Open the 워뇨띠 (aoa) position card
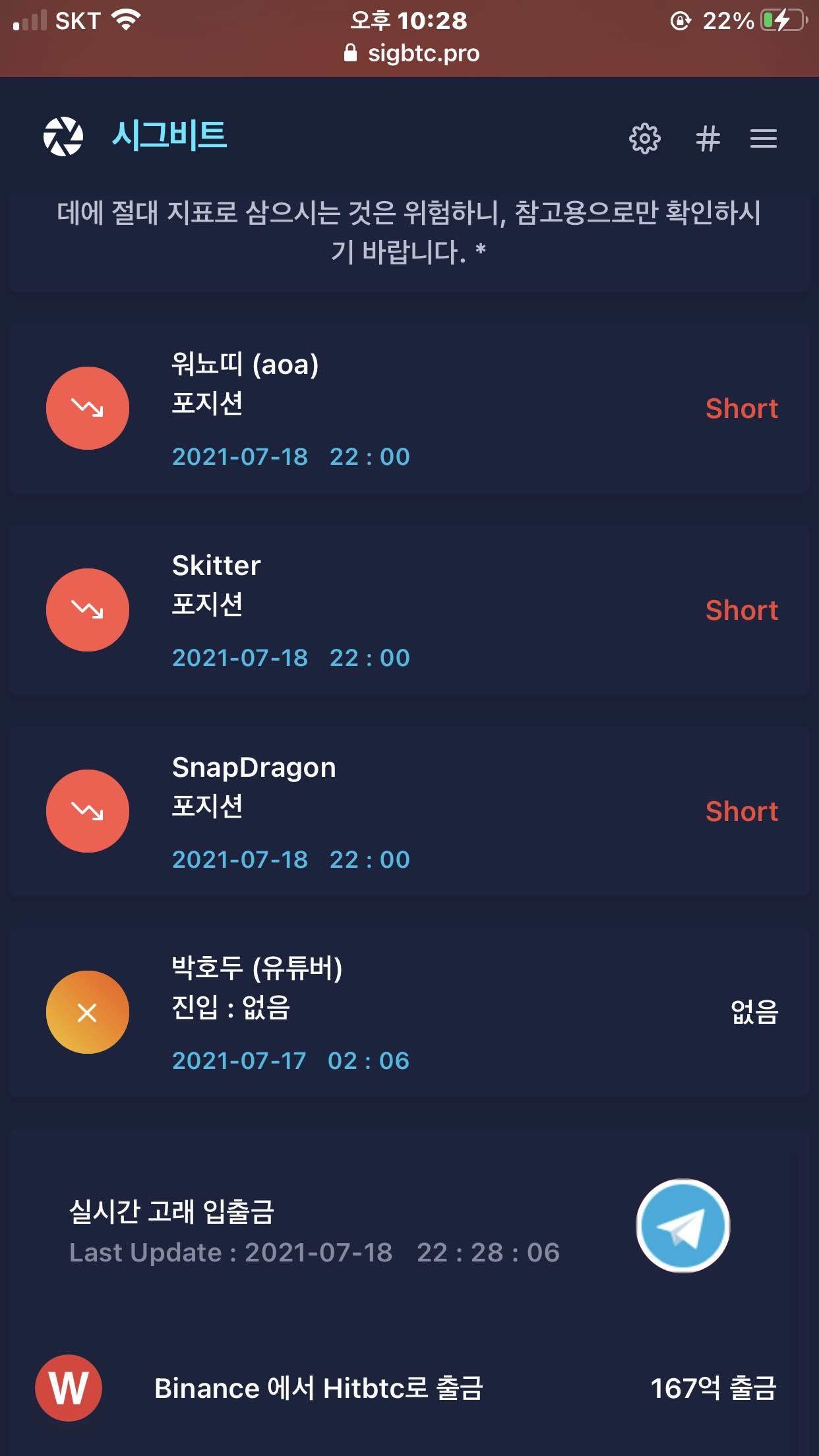Screen dimensions: 819x1456 click(409, 408)
